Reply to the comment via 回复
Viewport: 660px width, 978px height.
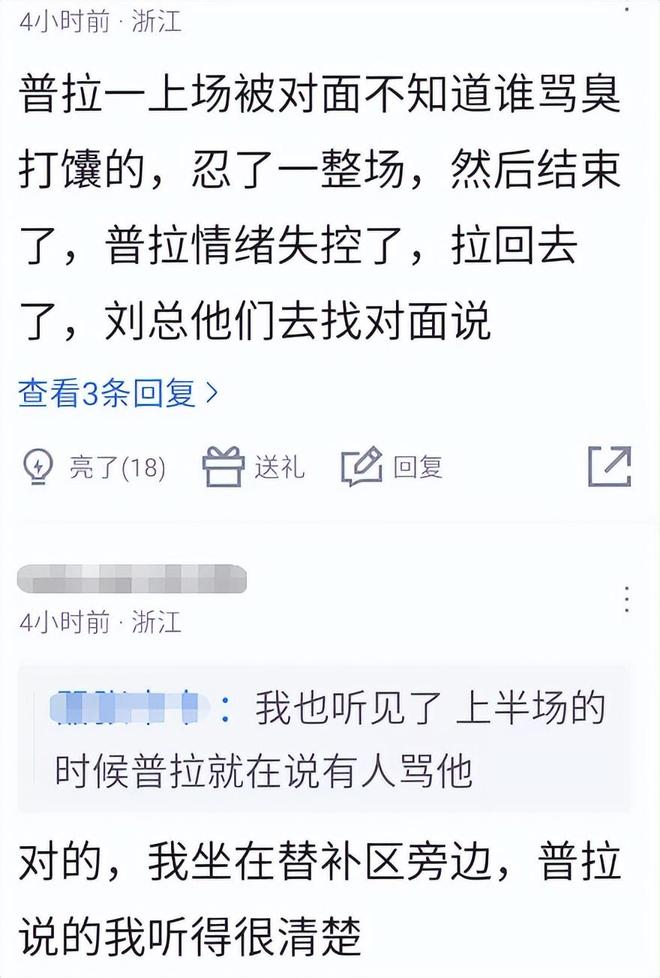tap(392, 467)
